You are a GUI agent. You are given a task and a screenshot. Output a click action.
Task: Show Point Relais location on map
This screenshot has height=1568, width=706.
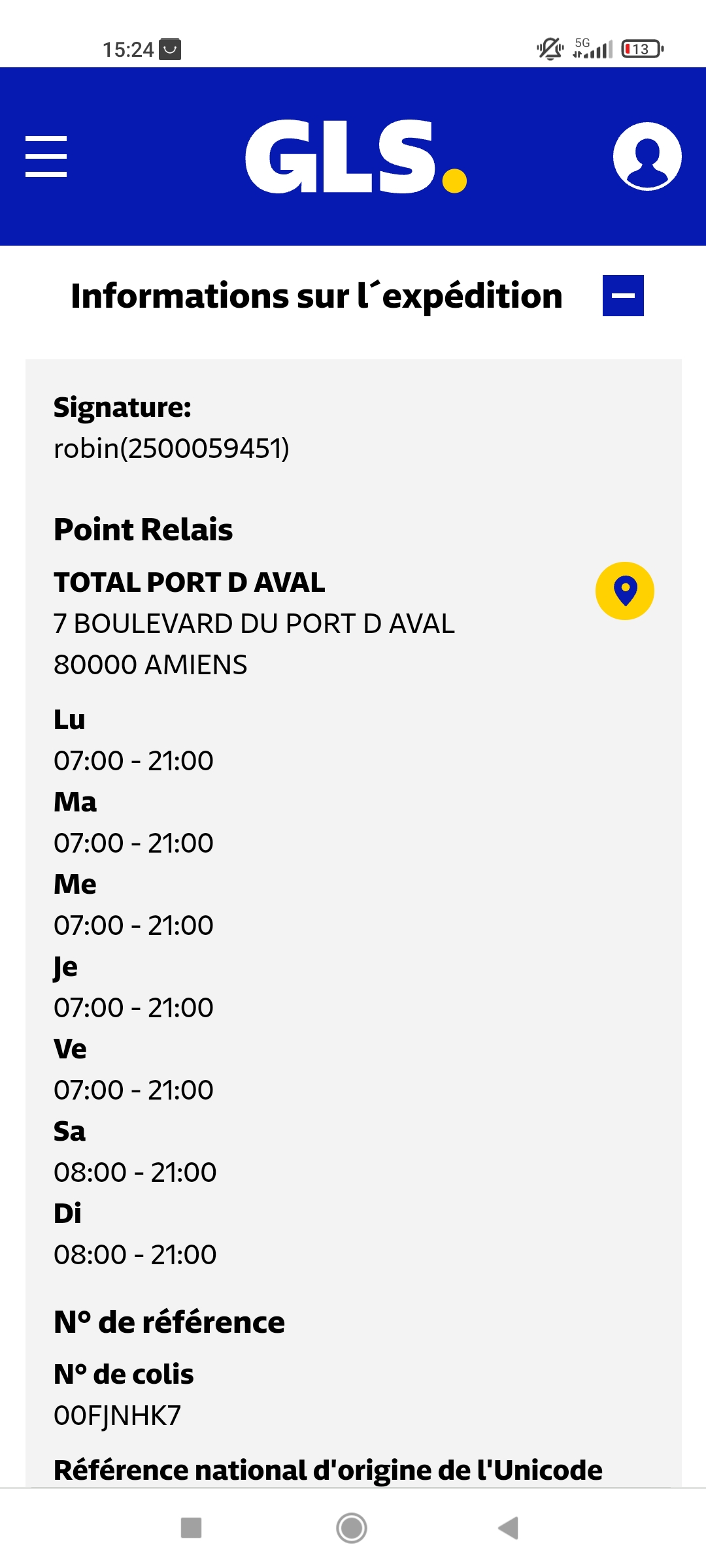pyautogui.click(x=625, y=591)
